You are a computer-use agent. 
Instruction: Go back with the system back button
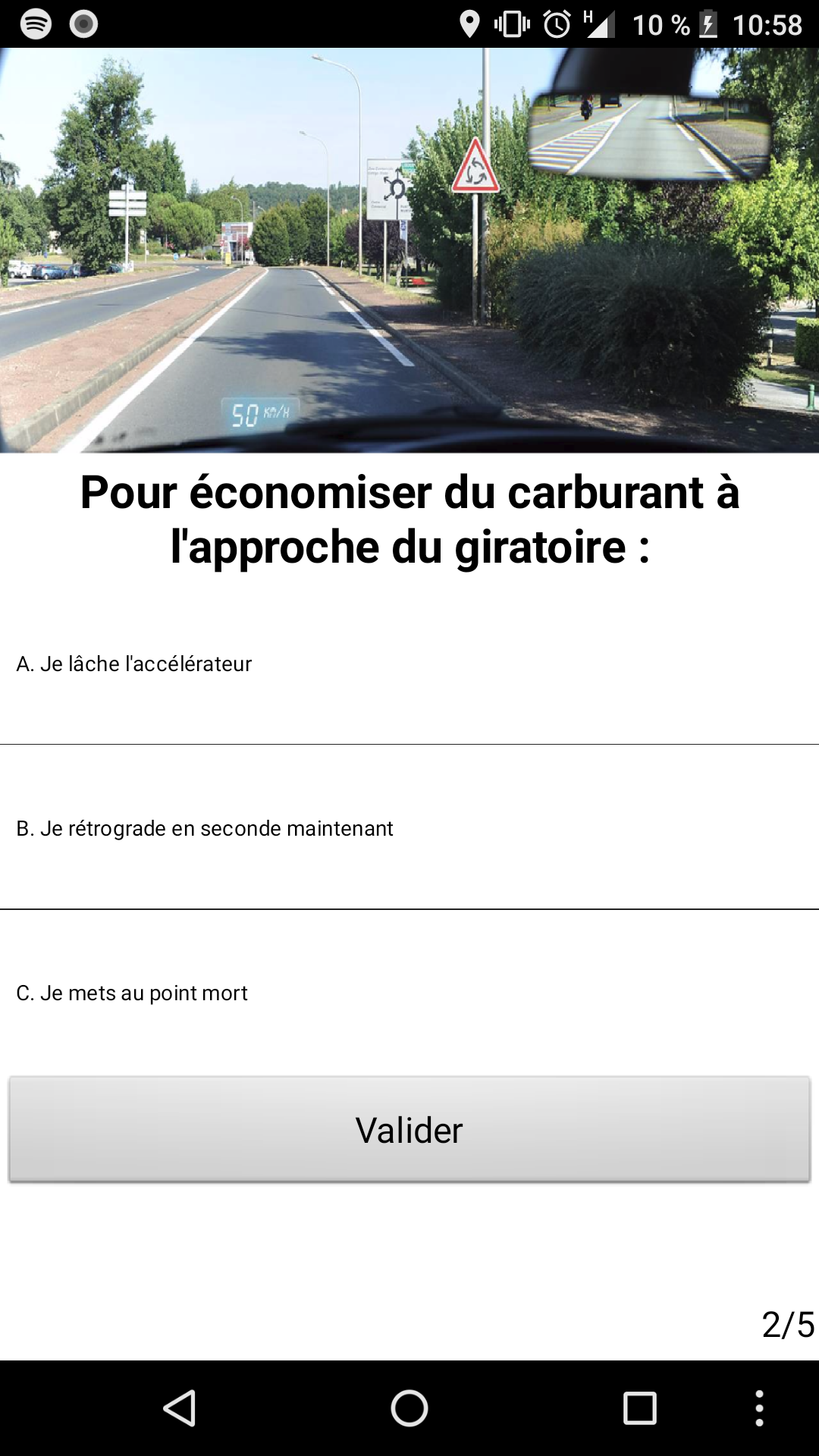180,1408
